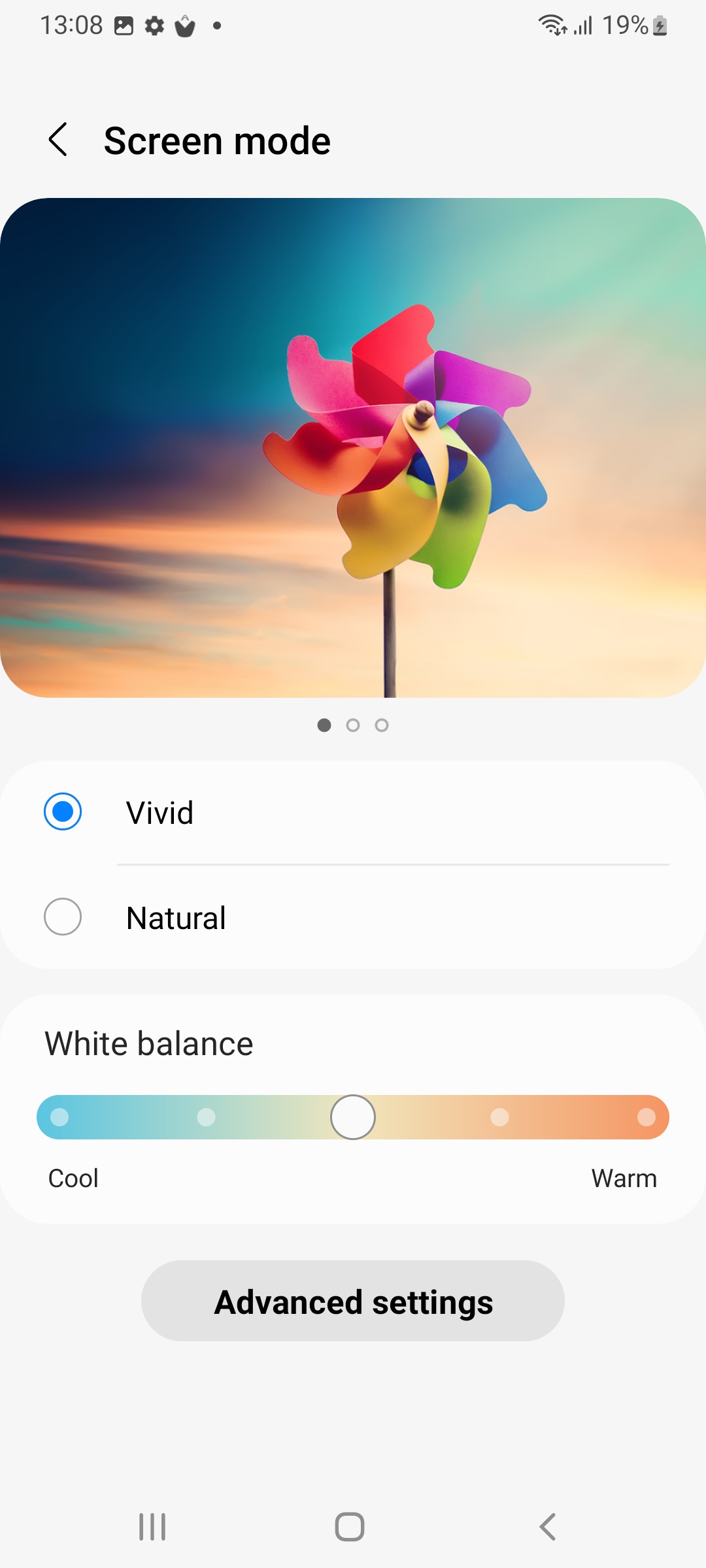The width and height of the screenshot is (706, 1568).
Task: Set white balance to the coolest point
Action: pos(59,1117)
